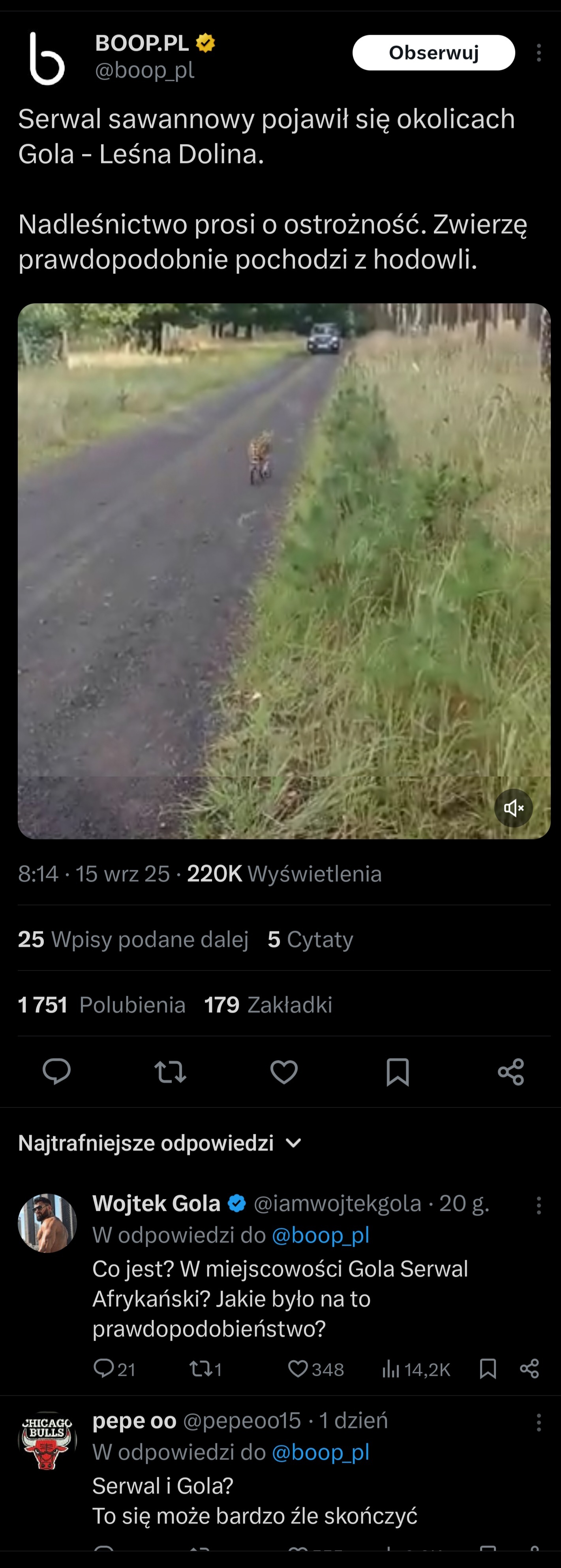
Task: Bookmark the BOOP.PL serval post
Action: pyautogui.click(x=397, y=1072)
